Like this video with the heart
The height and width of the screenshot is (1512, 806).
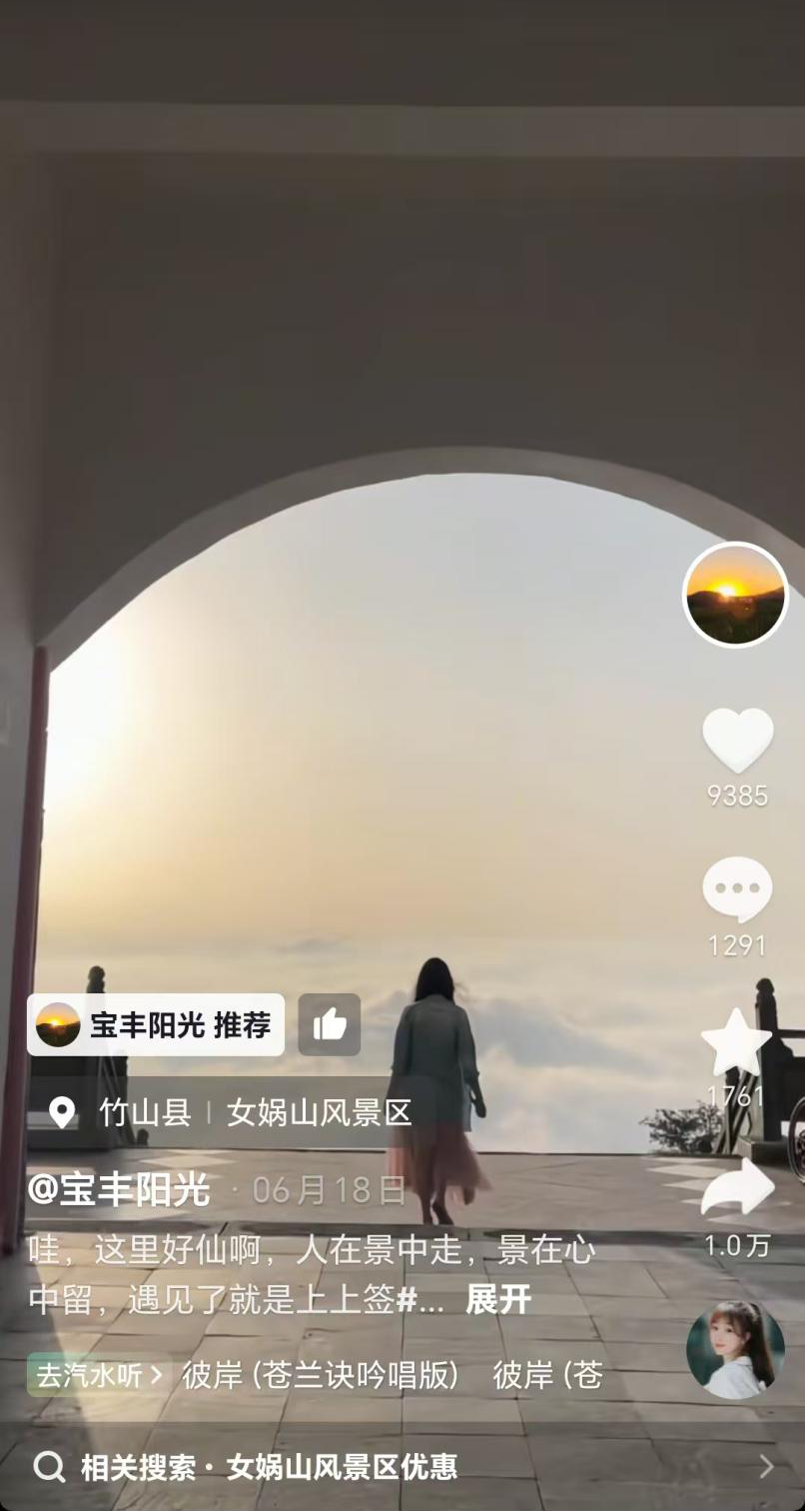(737, 741)
